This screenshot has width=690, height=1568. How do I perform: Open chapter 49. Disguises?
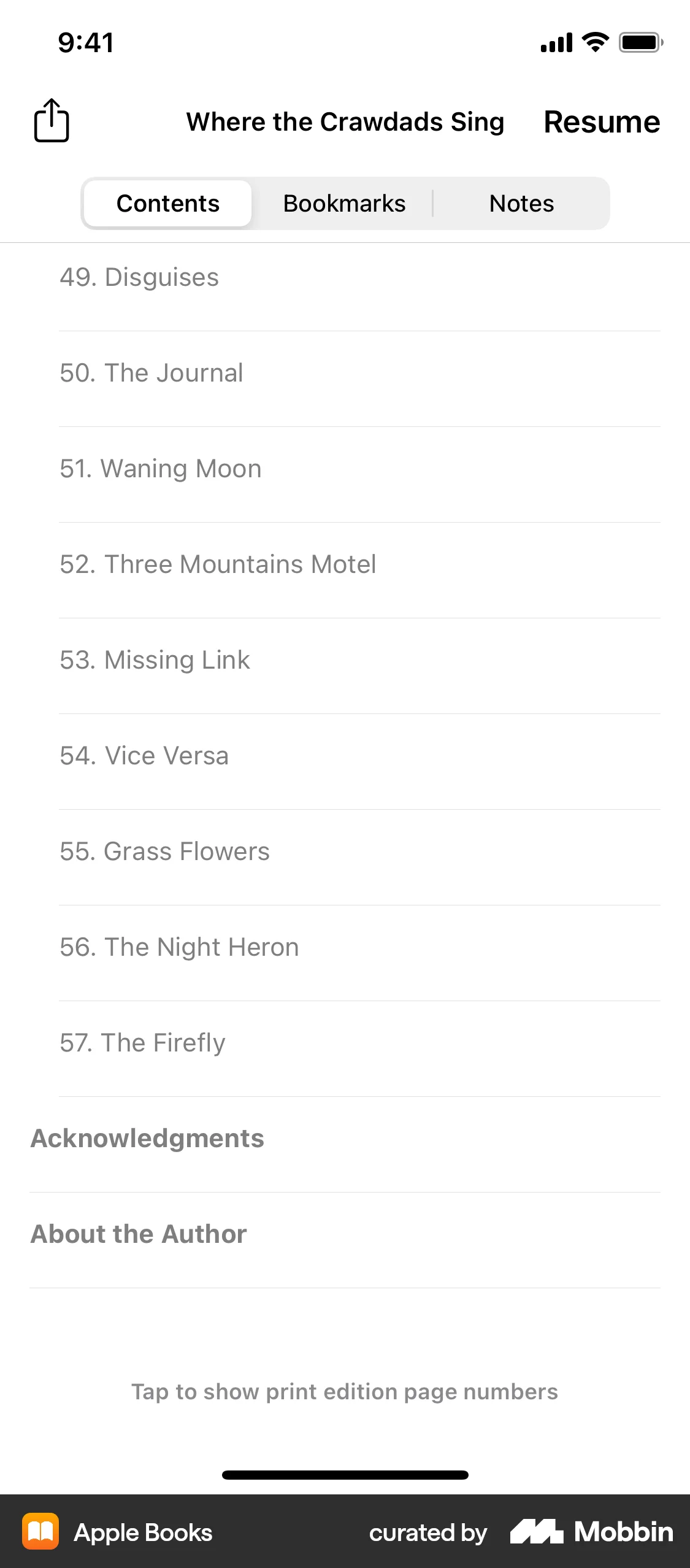[139, 277]
